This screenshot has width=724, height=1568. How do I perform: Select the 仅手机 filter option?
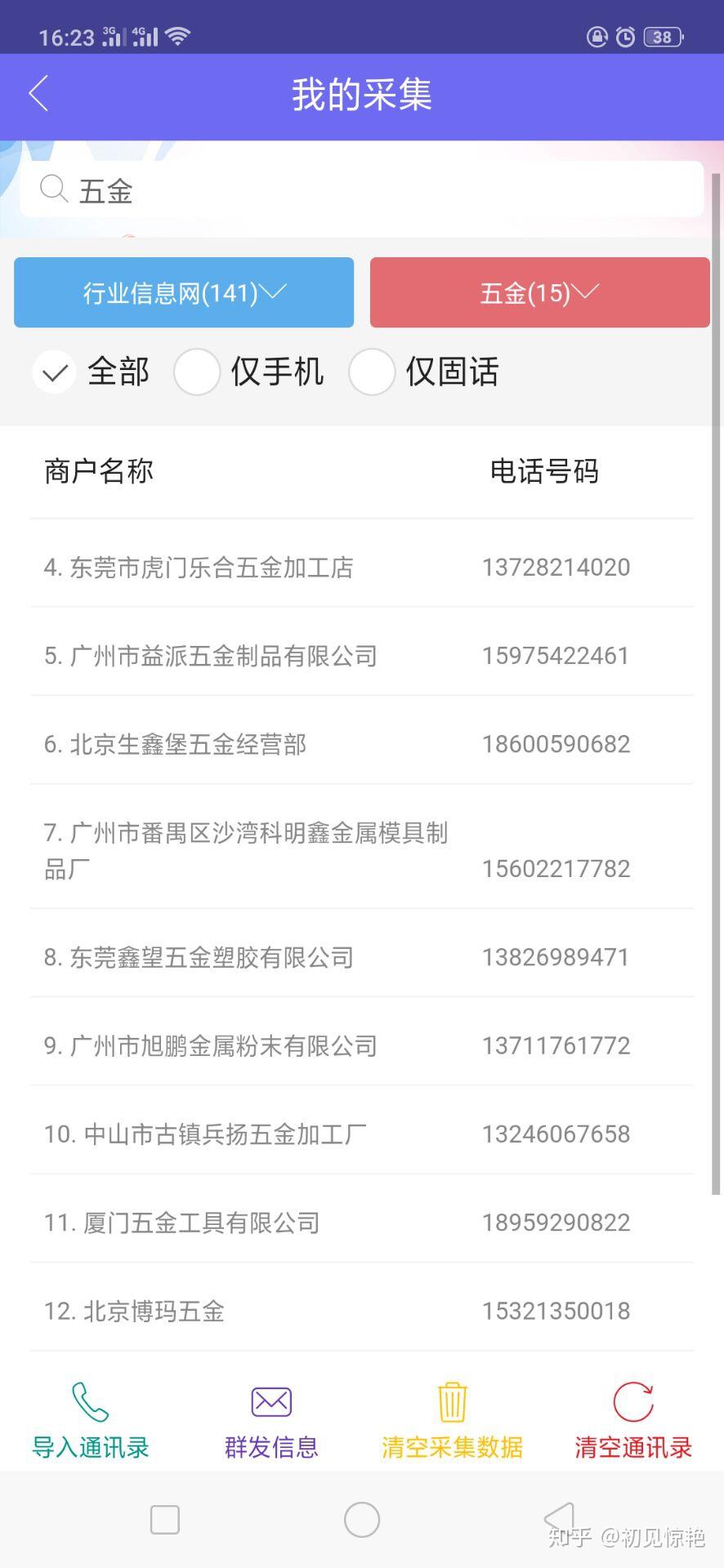[249, 372]
